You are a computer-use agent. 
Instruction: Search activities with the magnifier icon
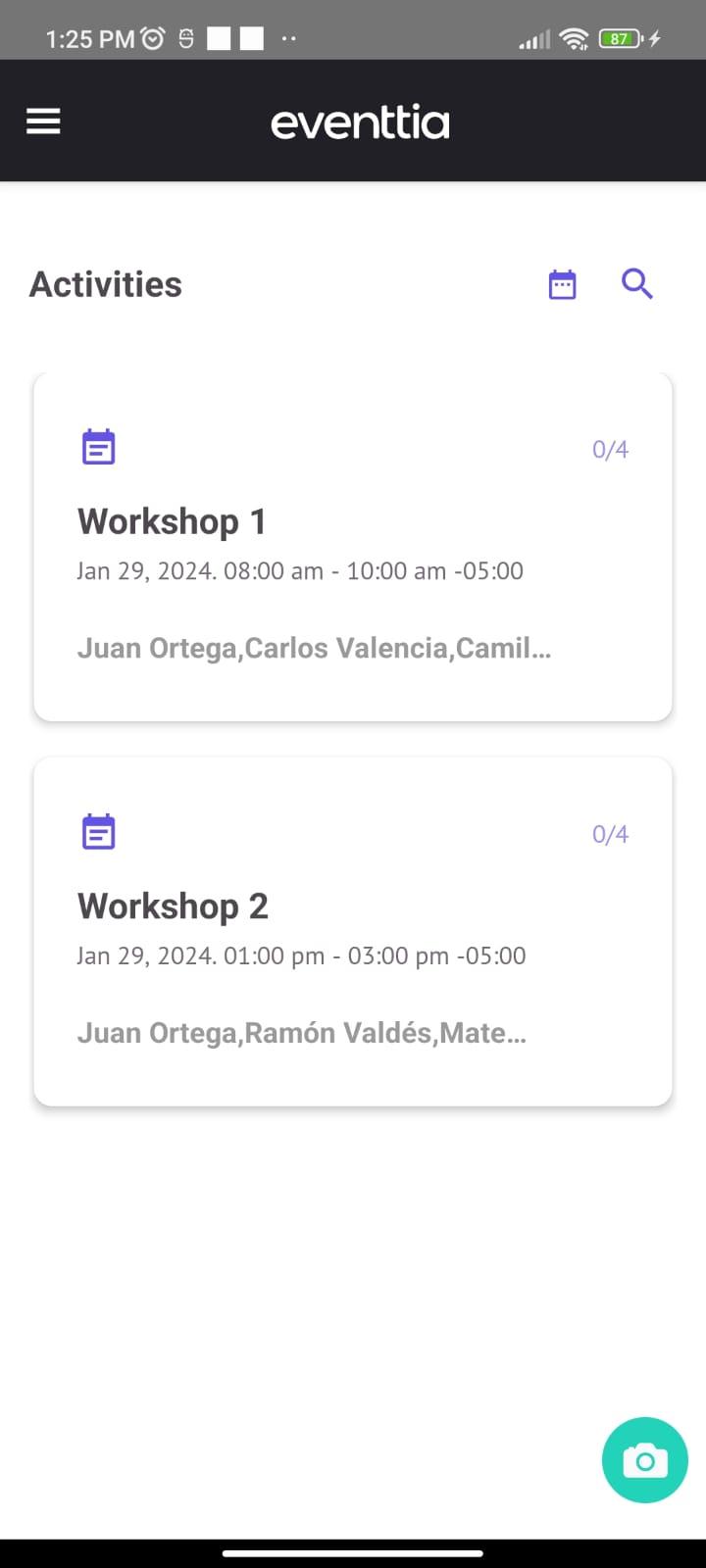pos(637,284)
